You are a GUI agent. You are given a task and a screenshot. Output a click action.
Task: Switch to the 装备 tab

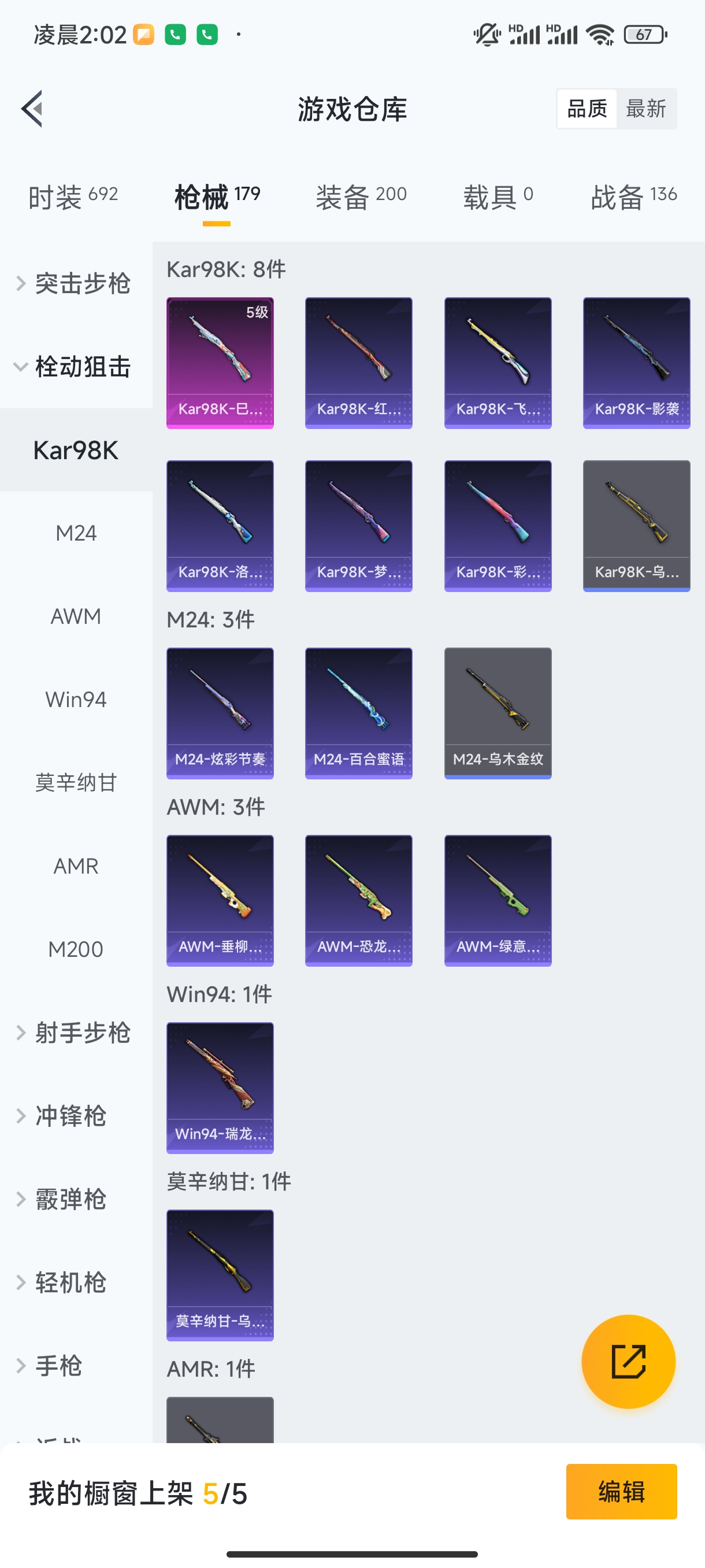[361, 197]
